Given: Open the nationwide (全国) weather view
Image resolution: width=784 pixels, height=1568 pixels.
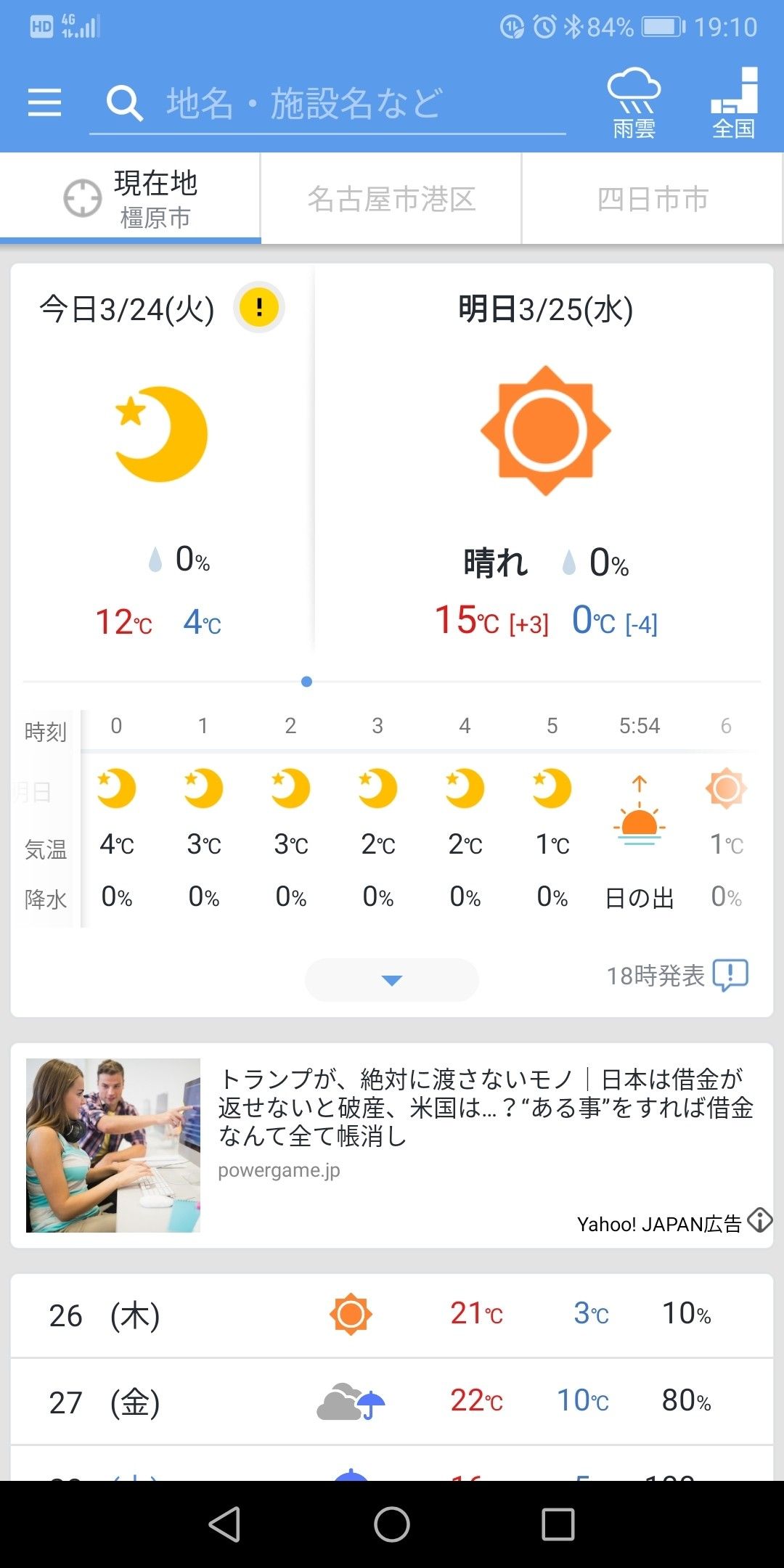Looking at the screenshot, I should (x=733, y=103).
